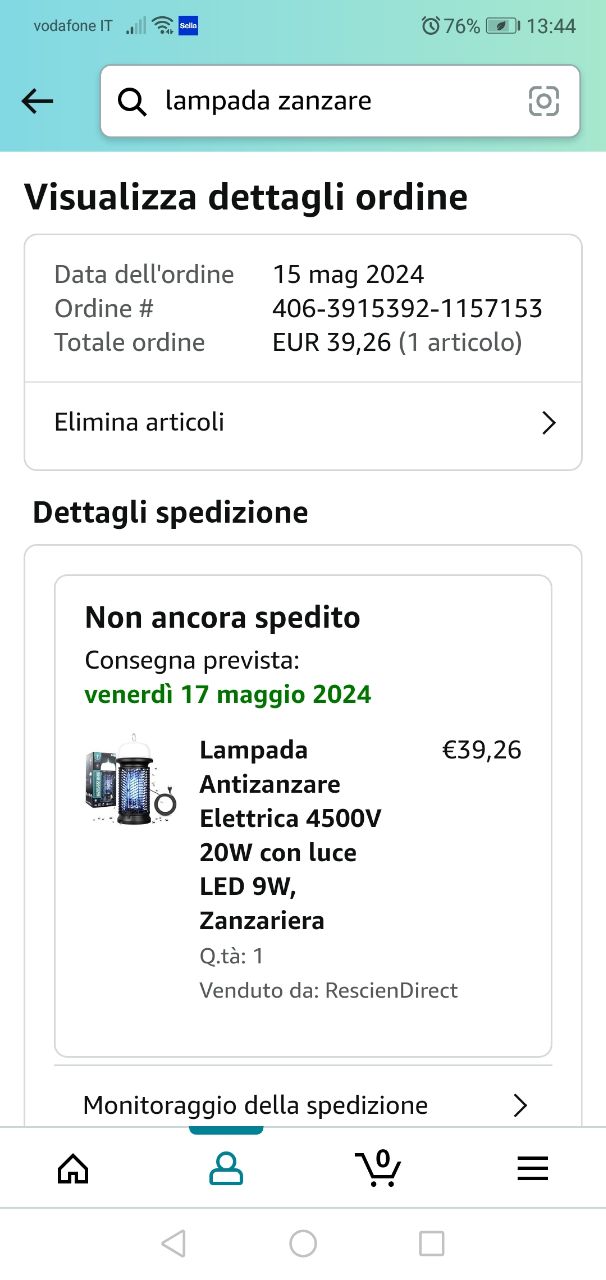Tap the system back button

tap(174, 1243)
